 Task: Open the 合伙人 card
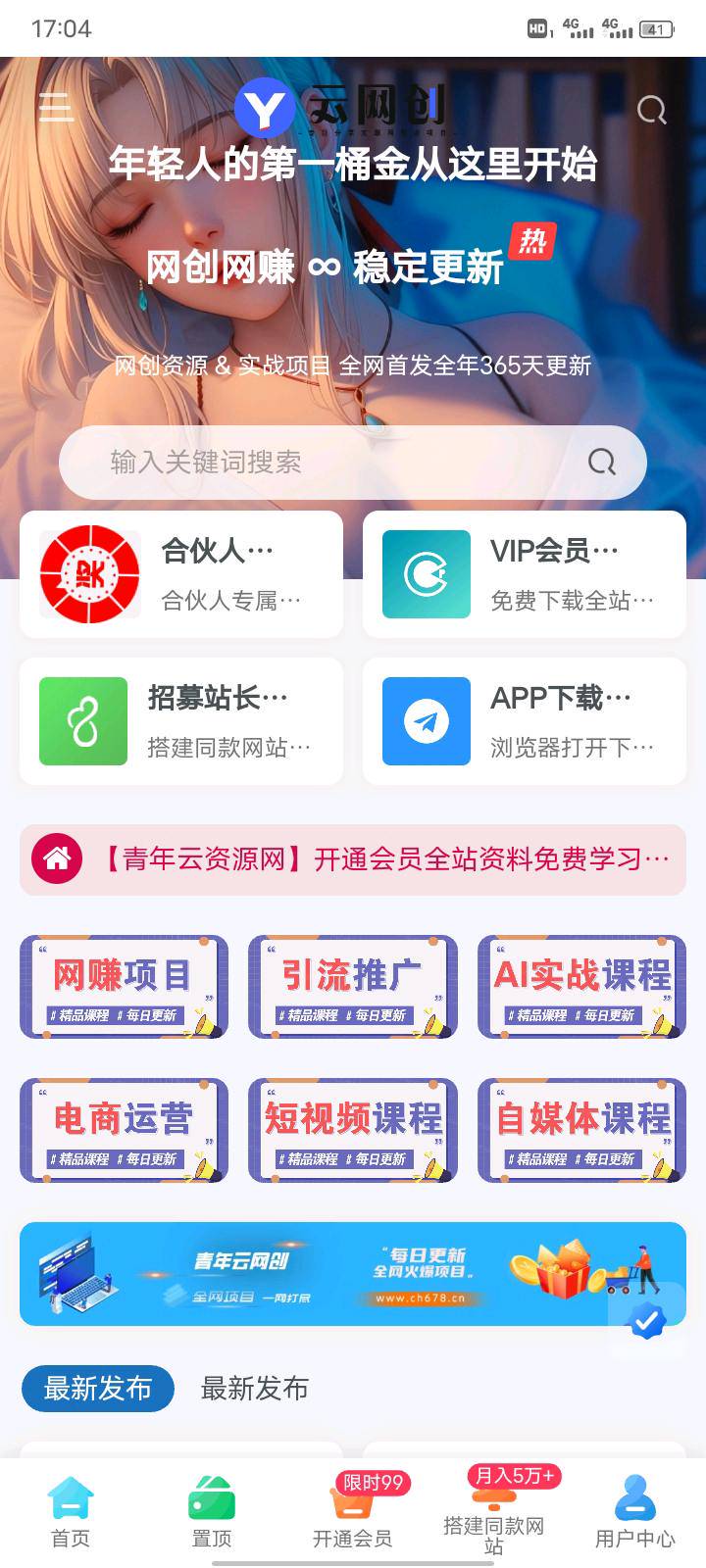tap(181, 574)
